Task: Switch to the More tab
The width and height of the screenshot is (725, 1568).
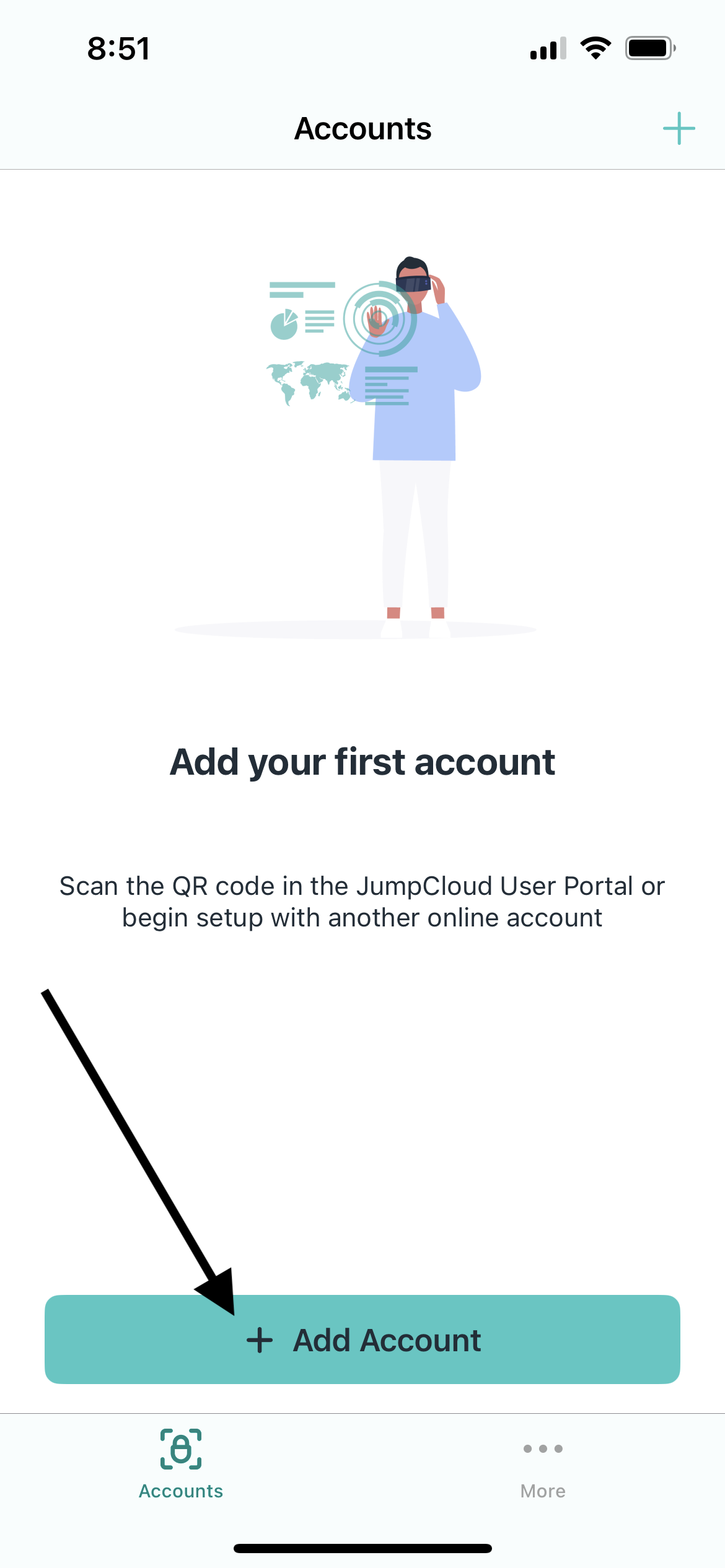Action: [543, 1465]
